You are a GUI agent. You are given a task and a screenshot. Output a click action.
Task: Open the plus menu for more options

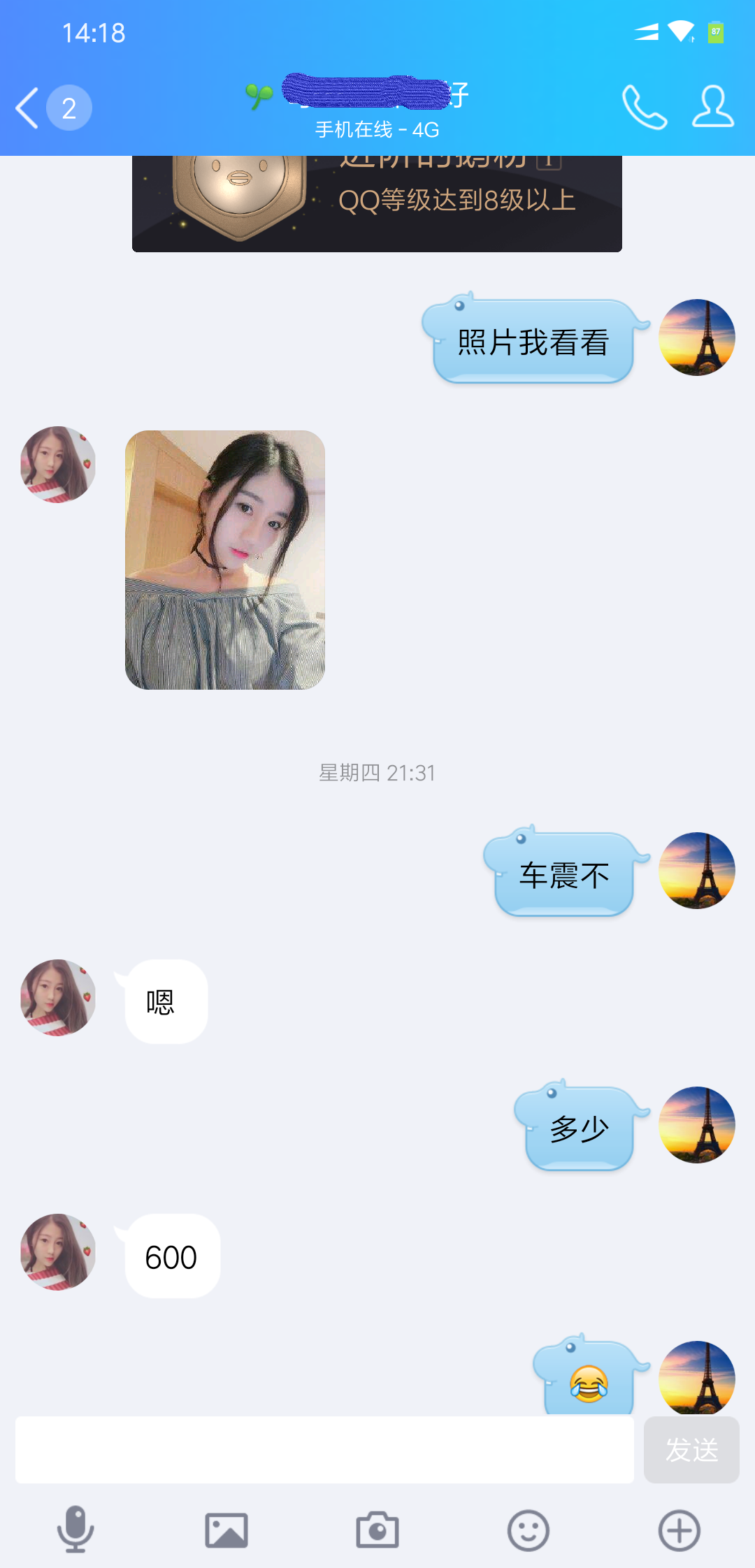pos(679,1530)
